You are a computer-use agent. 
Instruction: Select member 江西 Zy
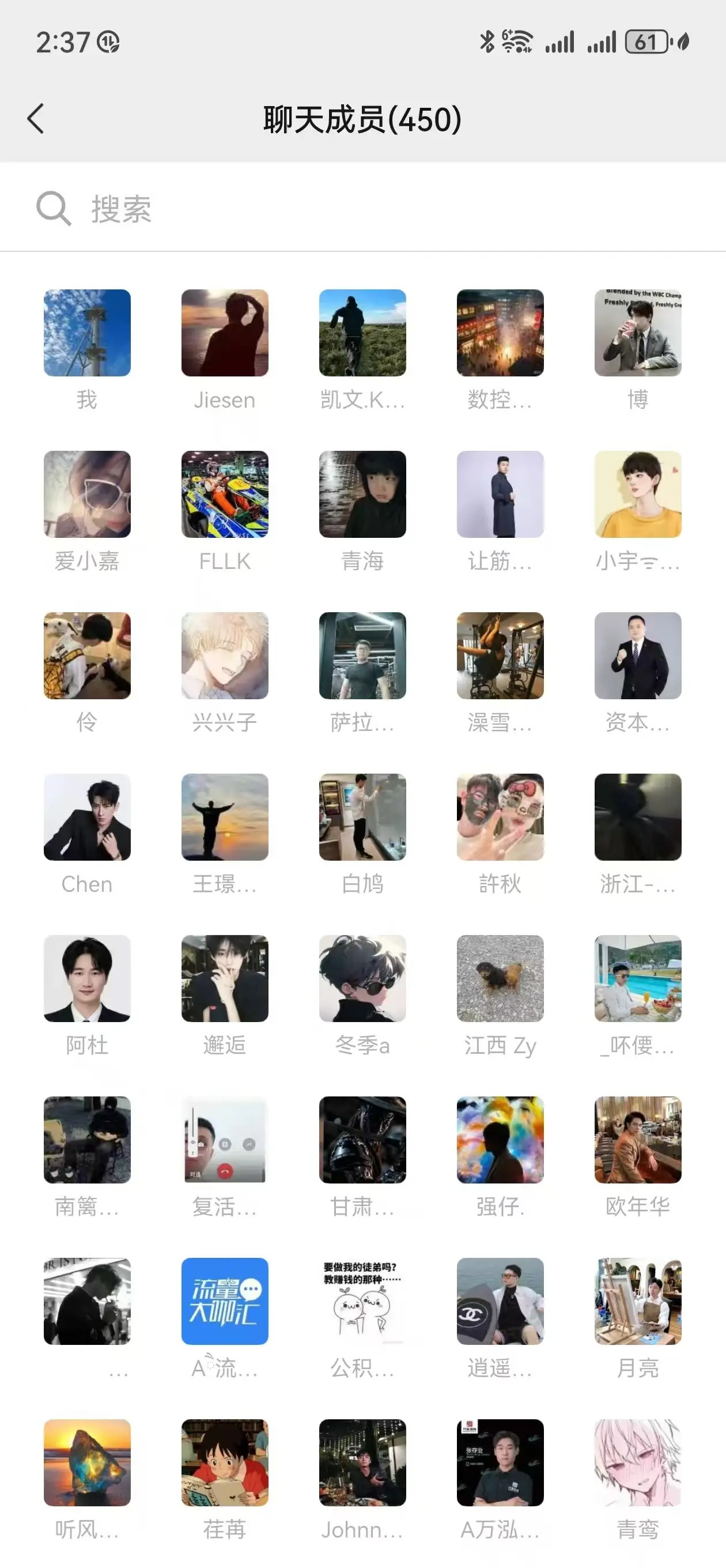(500, 978)
